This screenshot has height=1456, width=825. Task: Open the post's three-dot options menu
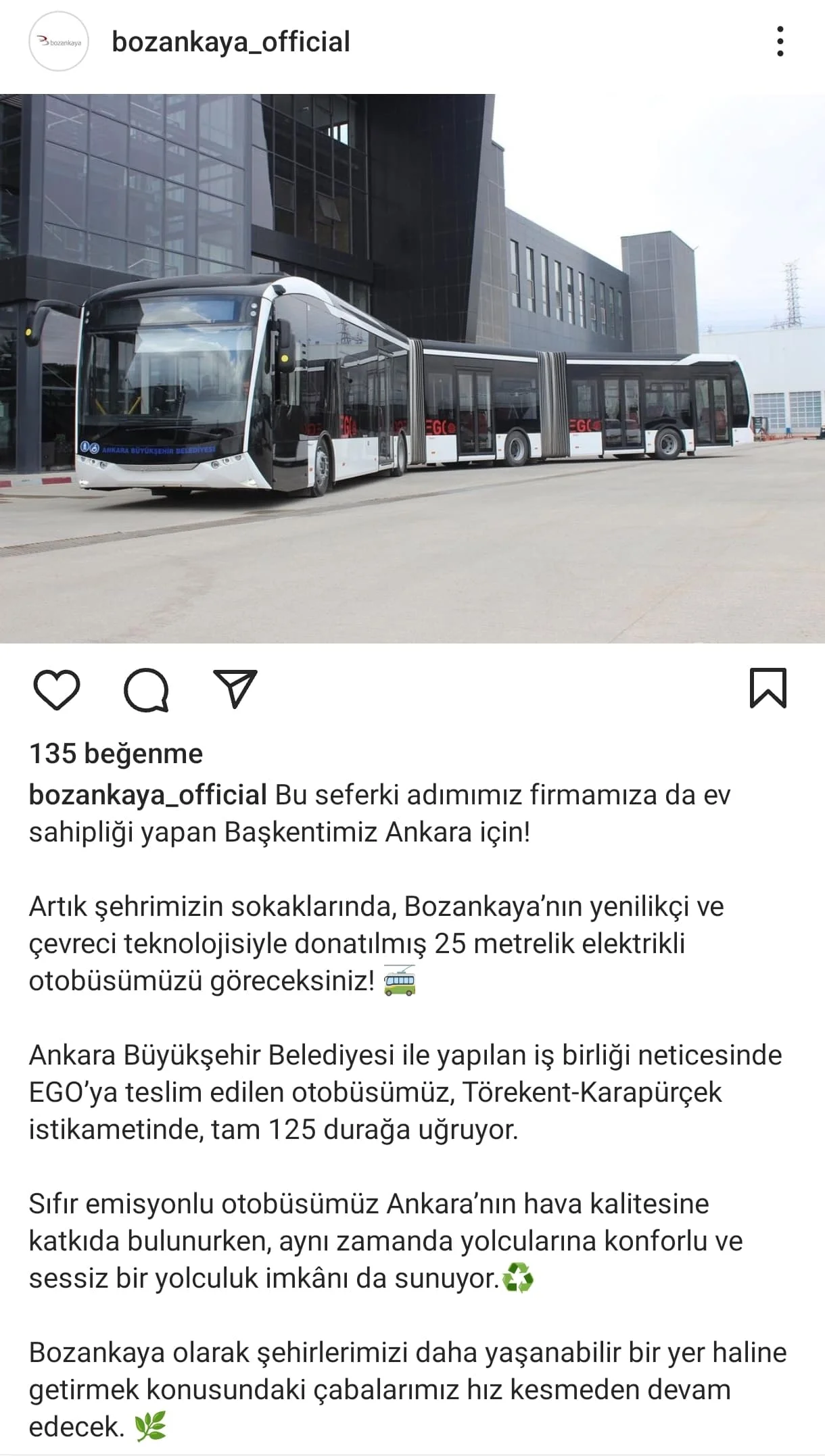tap(780, 42)
